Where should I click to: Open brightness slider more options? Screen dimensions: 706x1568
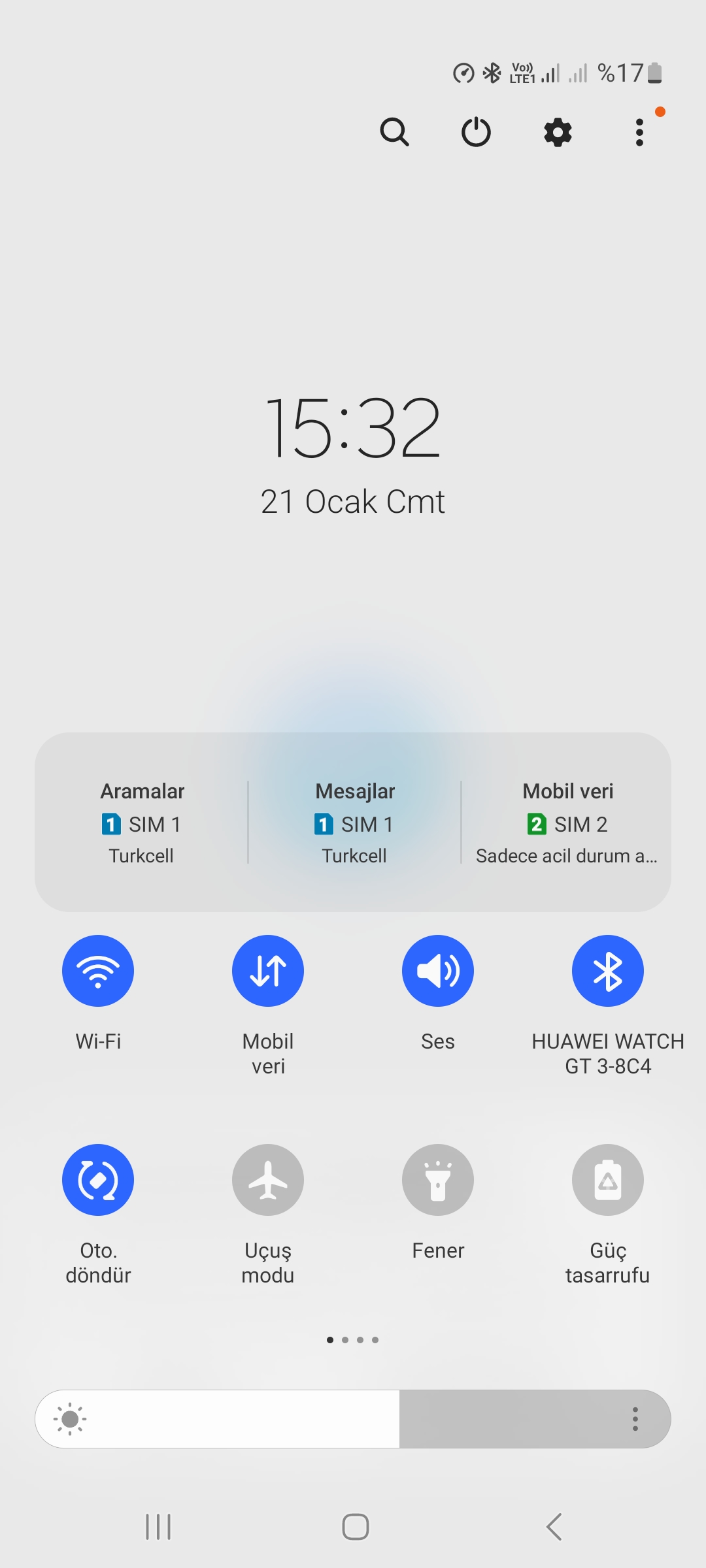tap(635, 1419)
